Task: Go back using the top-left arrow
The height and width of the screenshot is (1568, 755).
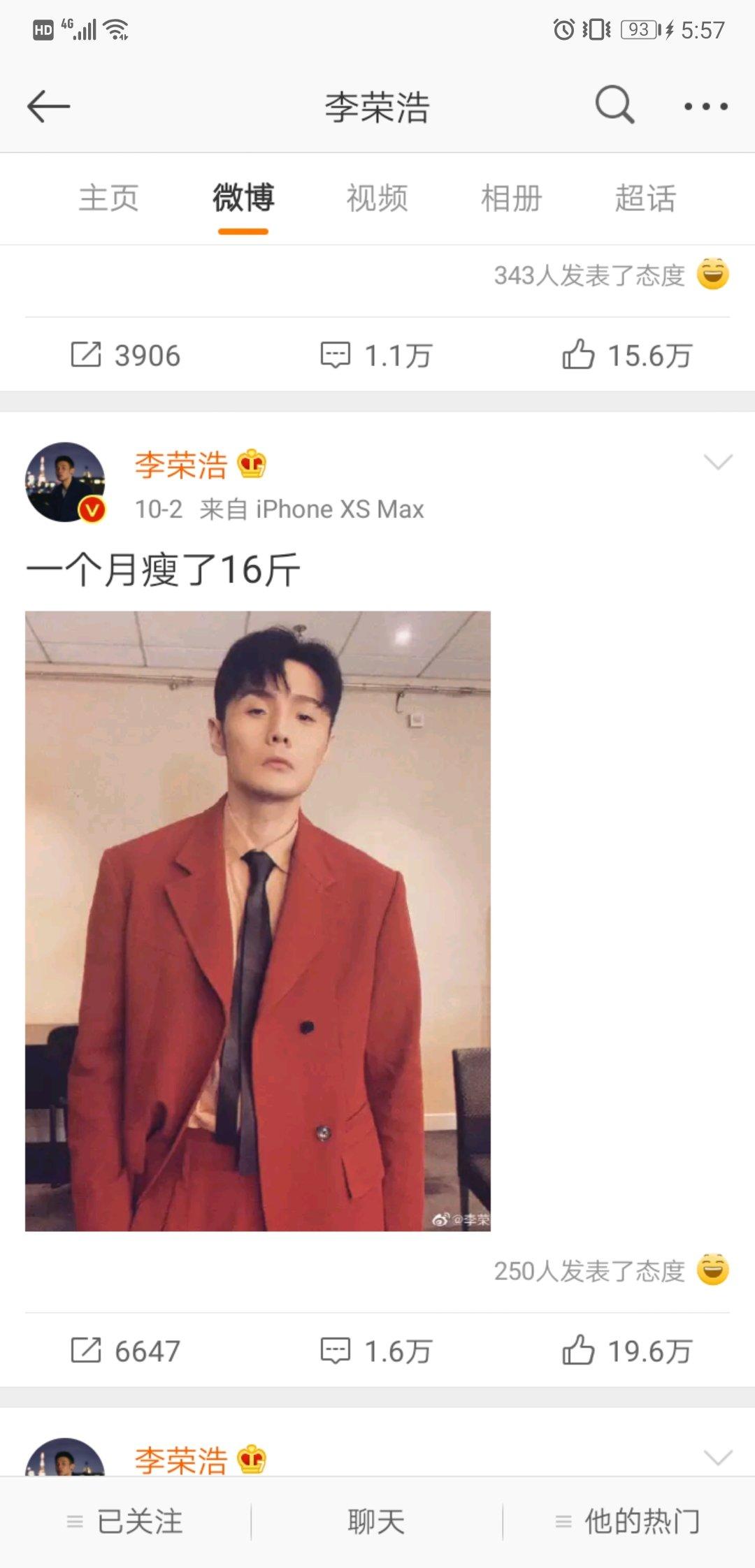Action: (48, 106)
